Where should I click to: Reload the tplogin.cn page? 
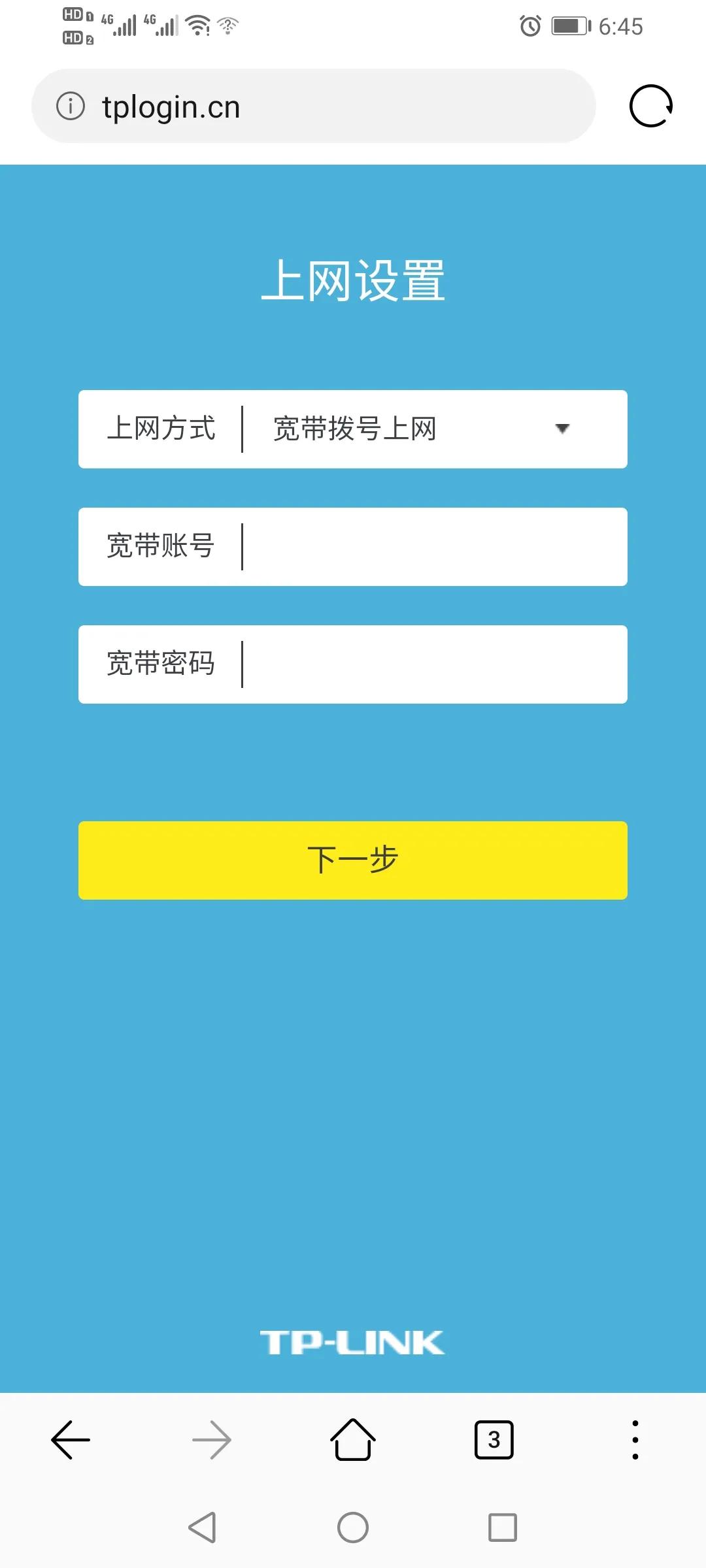click(x=650, y=106)
